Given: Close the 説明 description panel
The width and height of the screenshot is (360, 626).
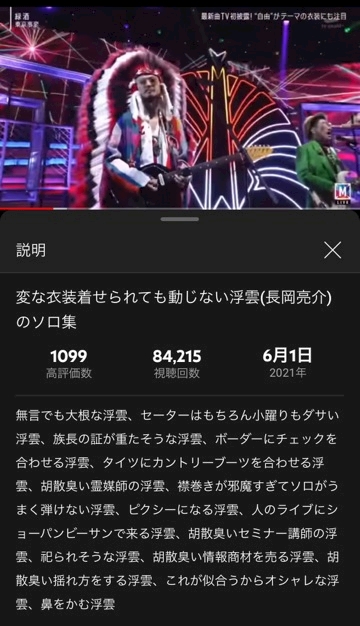Looking at the screenshot, I should (332, 250).
